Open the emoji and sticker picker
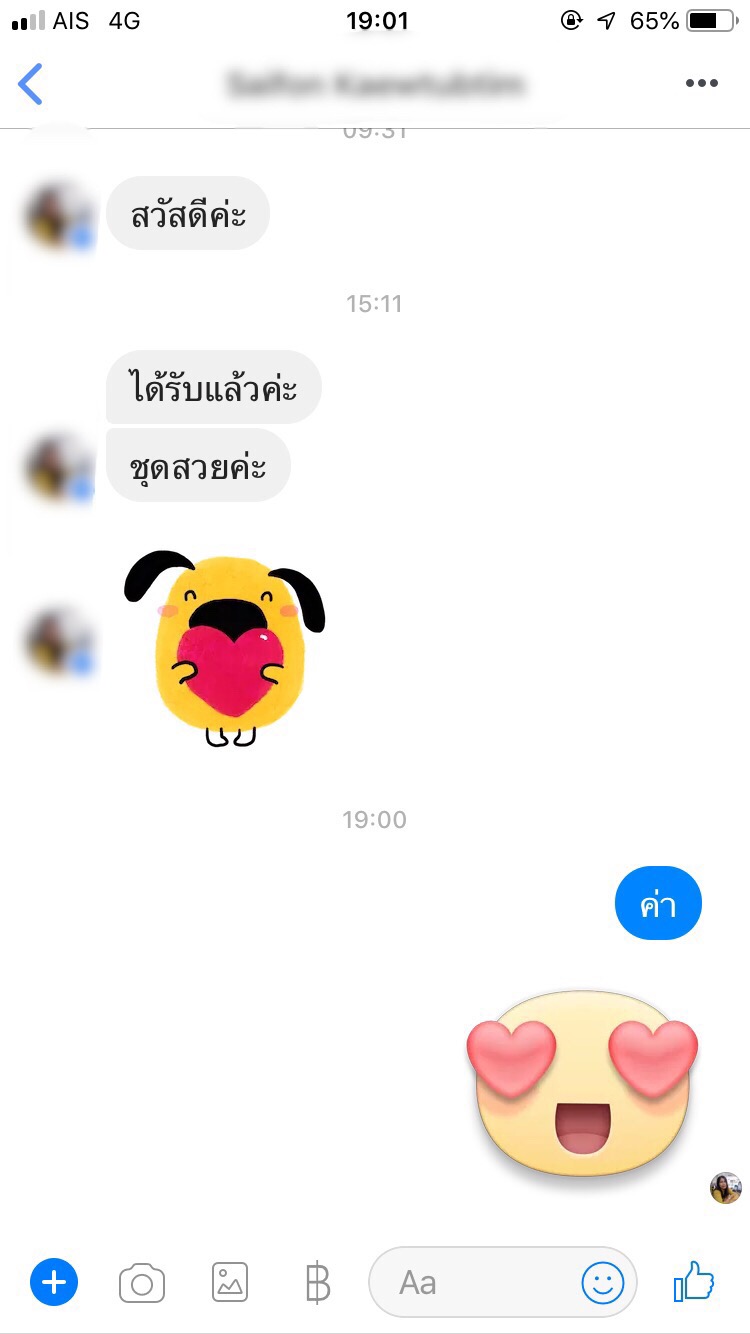The height and width of the screenshot is (1334, 750). click(x=602, y=1282)
